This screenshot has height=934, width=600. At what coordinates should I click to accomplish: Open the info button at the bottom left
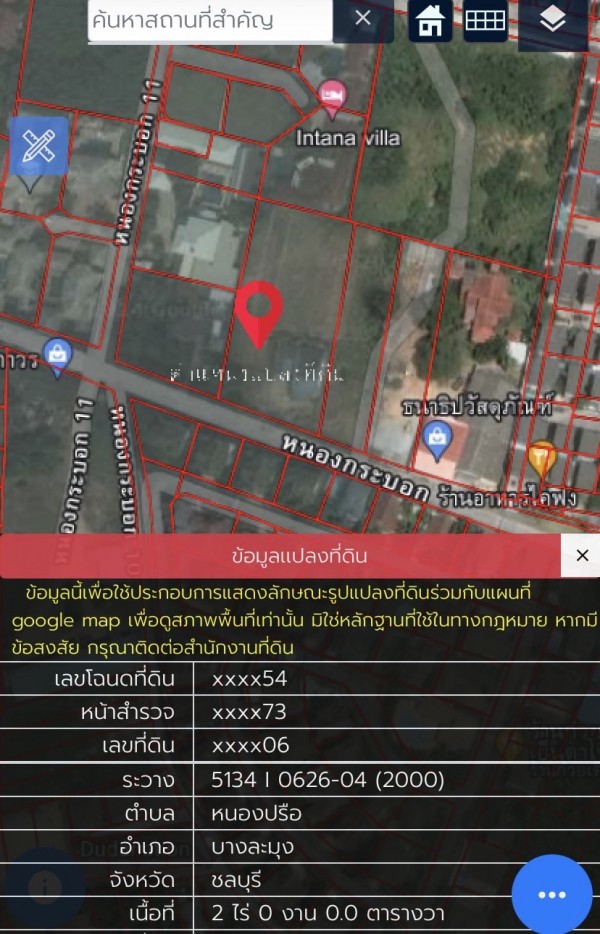44,887
